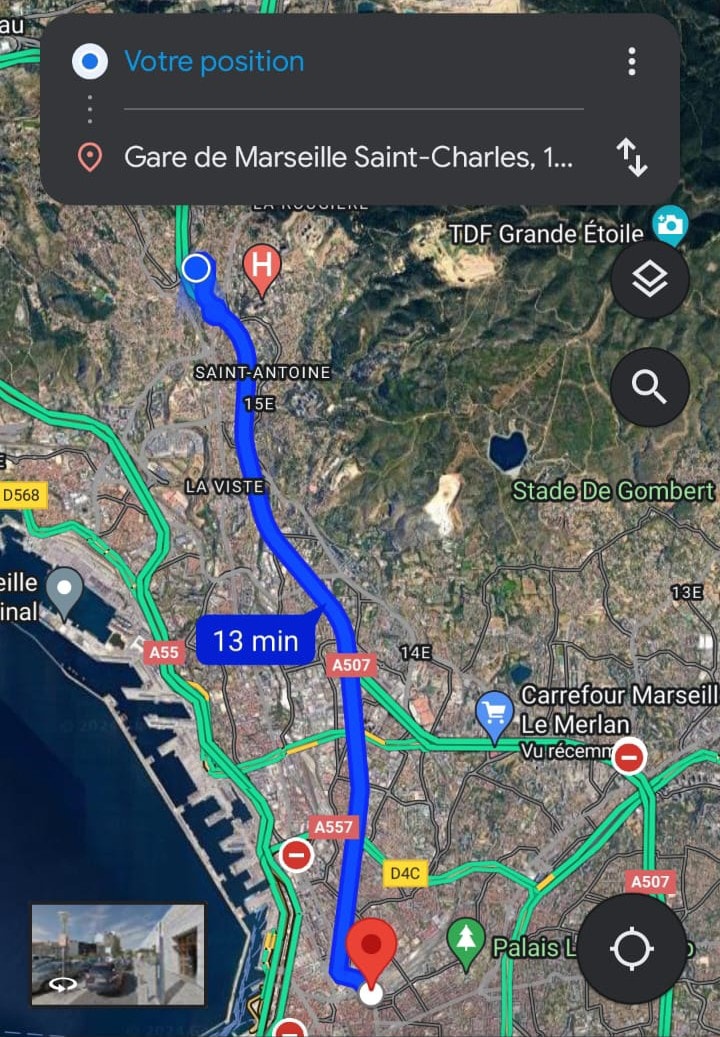Recenter map on my location
This screenshot has width=720, height=1037.
pos(631,948)
